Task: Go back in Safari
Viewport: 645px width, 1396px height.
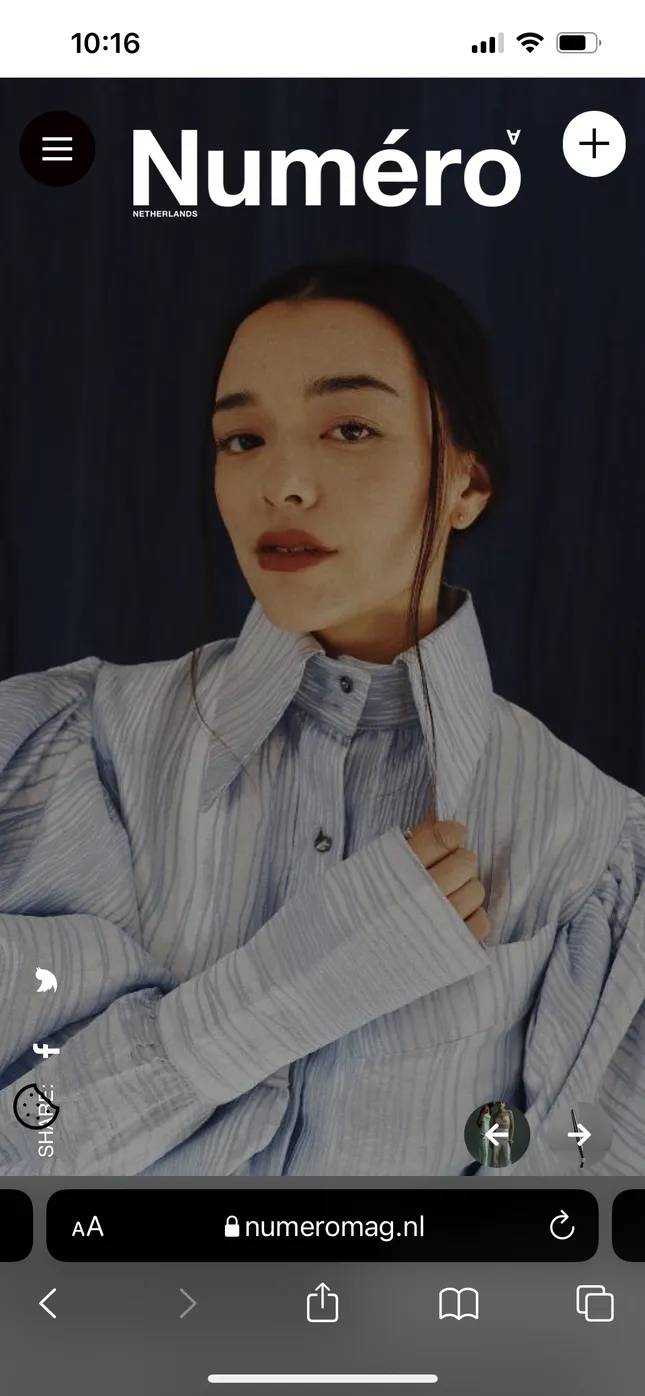Action: [48, 1303]
